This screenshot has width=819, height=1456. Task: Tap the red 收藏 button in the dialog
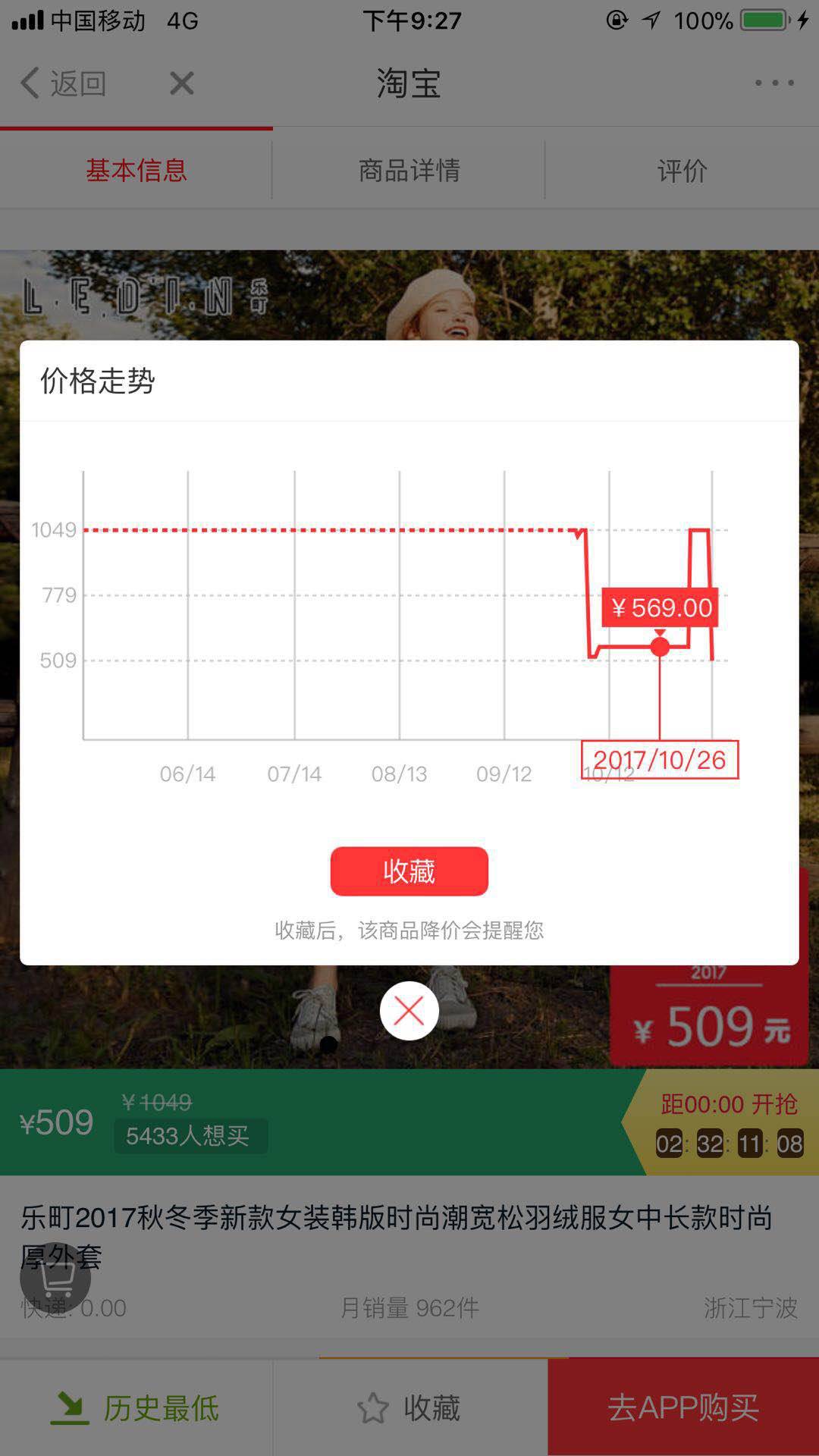tap(409, 871)
